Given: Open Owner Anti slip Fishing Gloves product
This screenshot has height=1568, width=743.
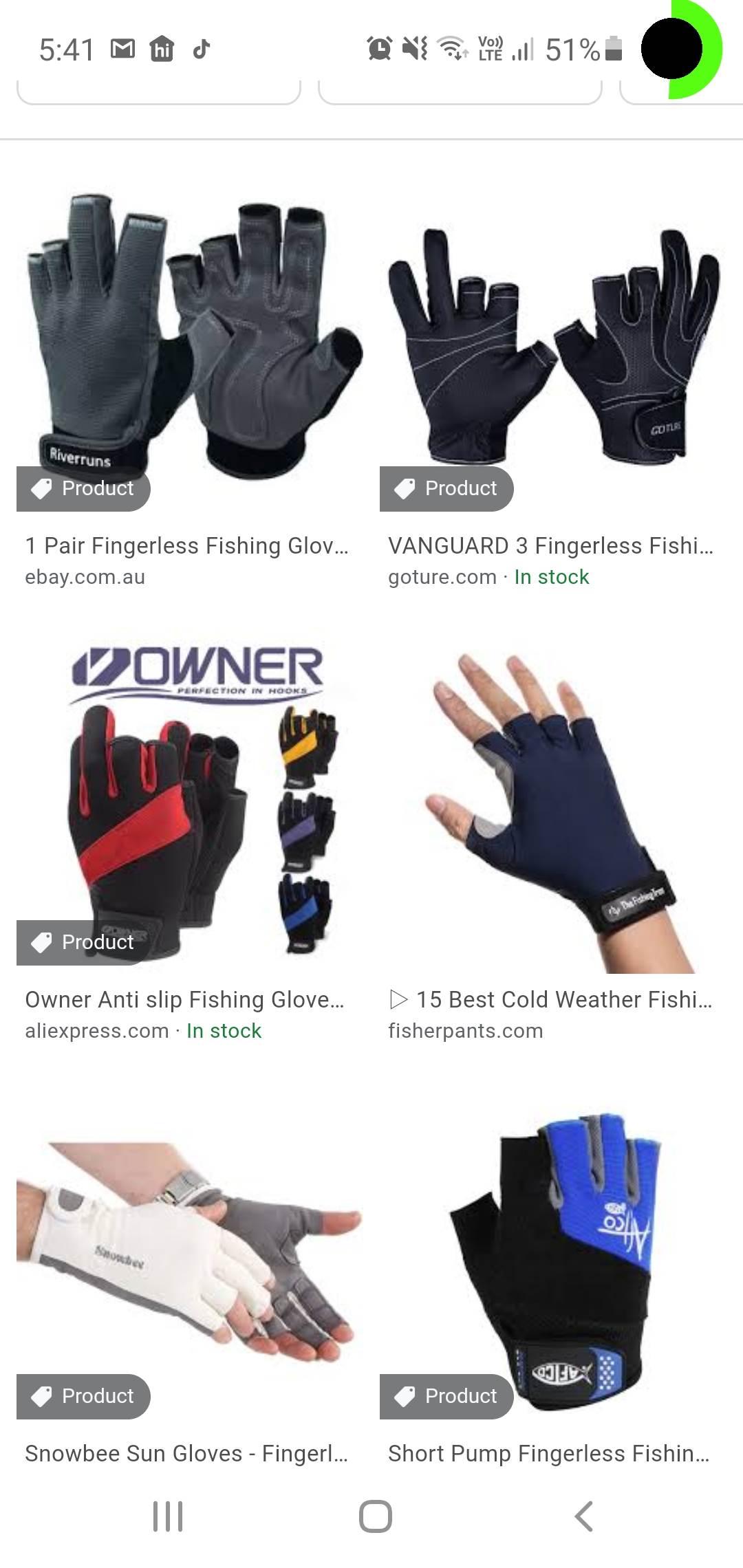Looking at the screenshot, I should click(189, 798).
